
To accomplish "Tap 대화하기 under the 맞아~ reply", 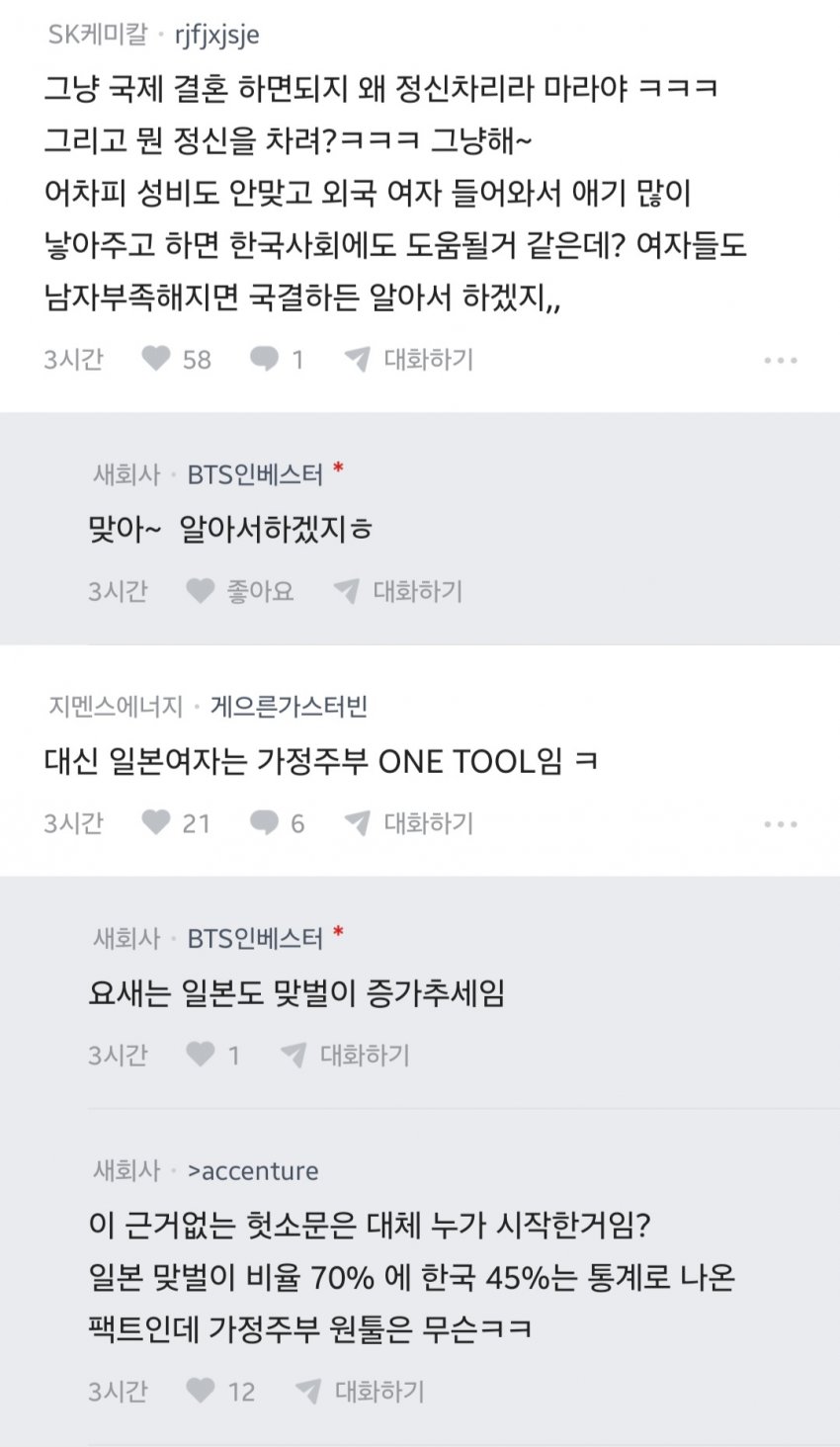I will point(398,591).
